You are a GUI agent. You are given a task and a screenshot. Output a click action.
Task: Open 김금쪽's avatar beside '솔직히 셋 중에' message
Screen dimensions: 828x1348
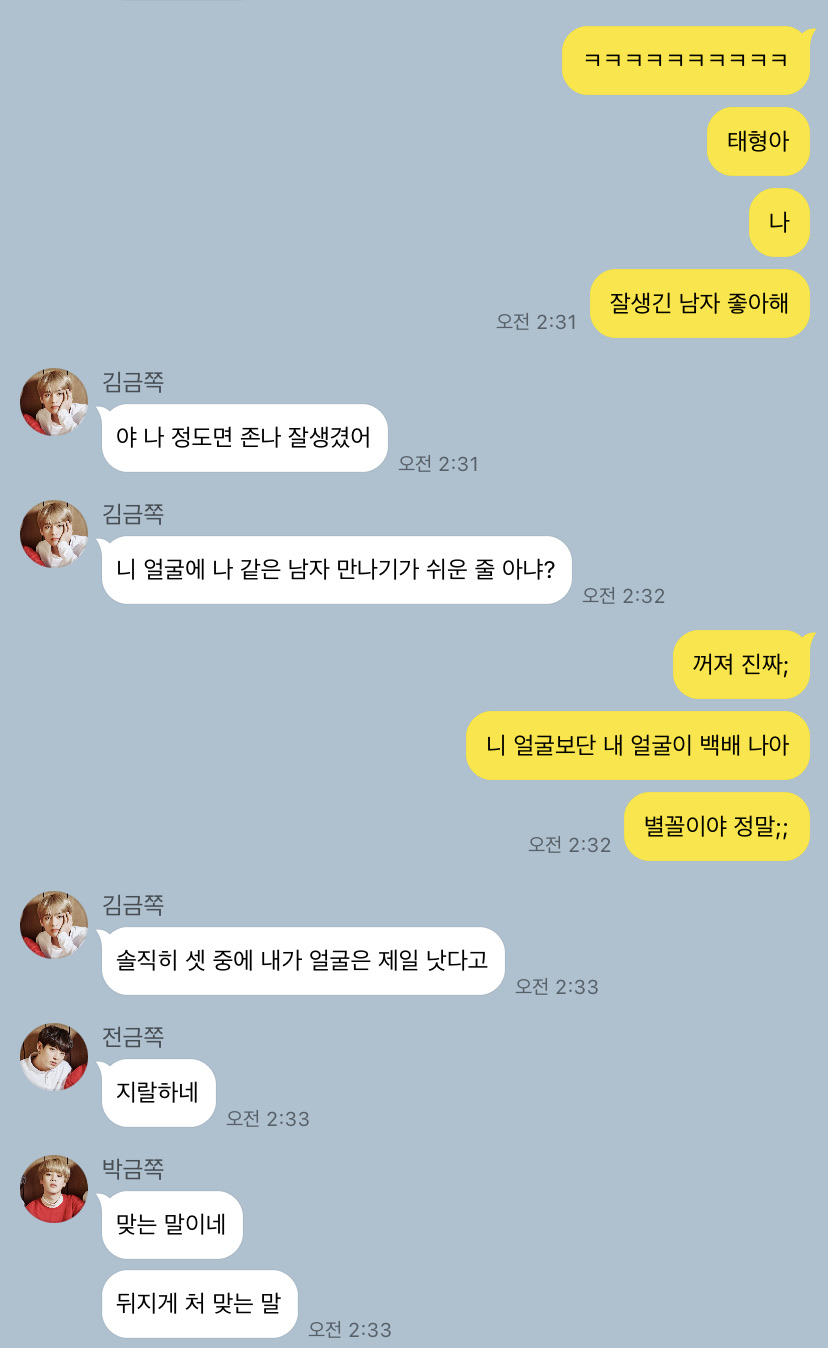54,925
